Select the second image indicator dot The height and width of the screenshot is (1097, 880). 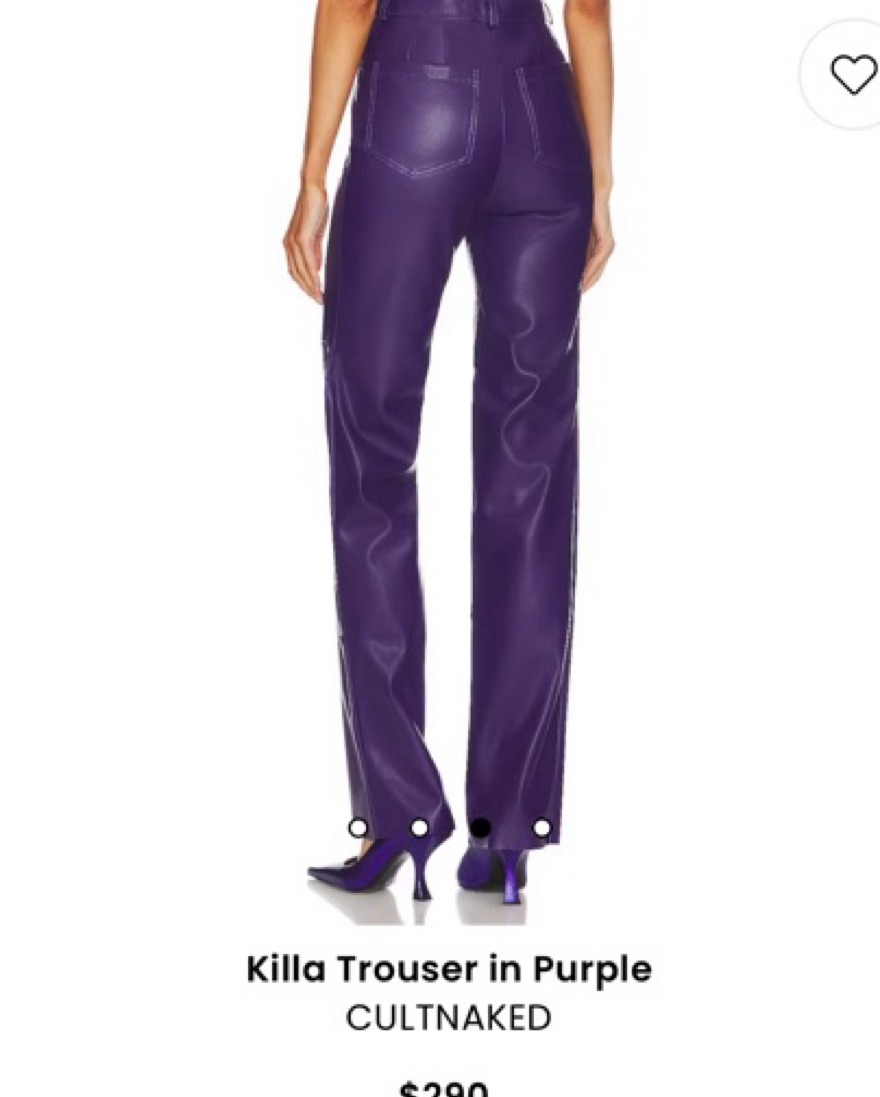coord(420,828)
